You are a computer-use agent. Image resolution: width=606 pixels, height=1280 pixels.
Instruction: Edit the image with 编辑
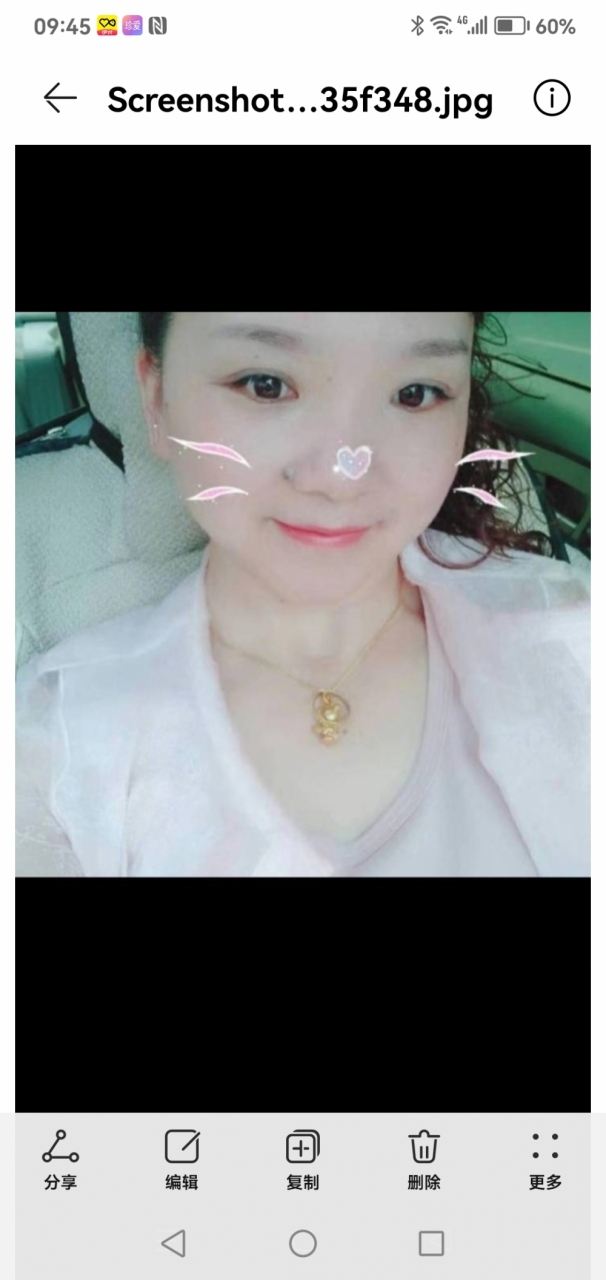pyautogui.click(x=182, y=1158)
